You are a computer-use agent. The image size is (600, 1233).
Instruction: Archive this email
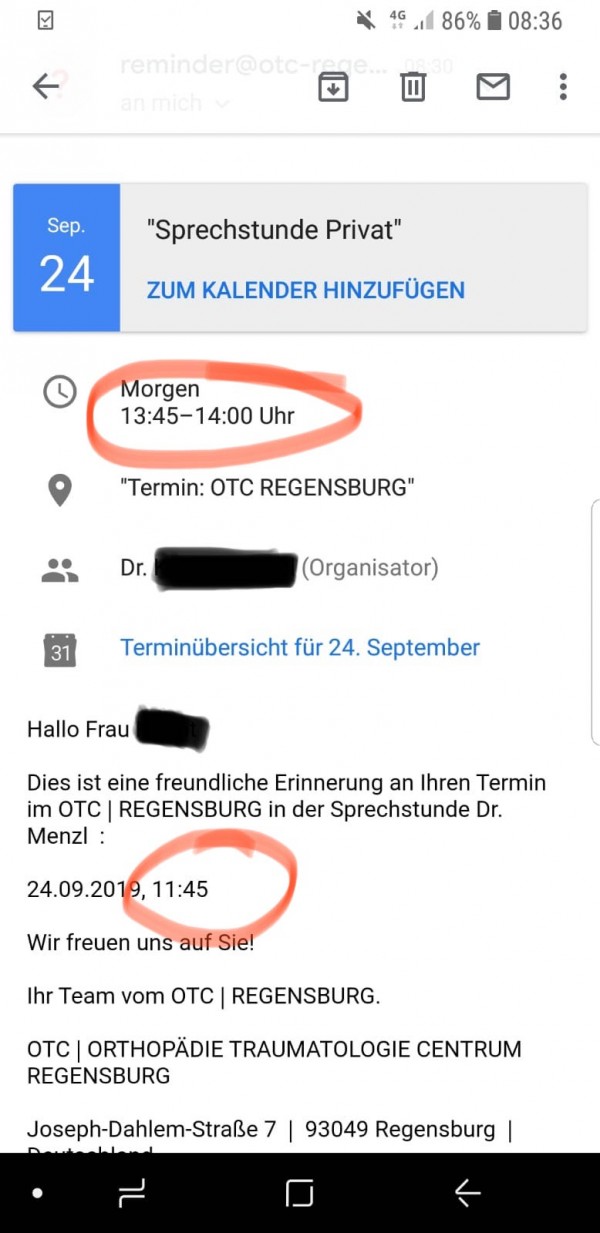[x=332, y=87]
